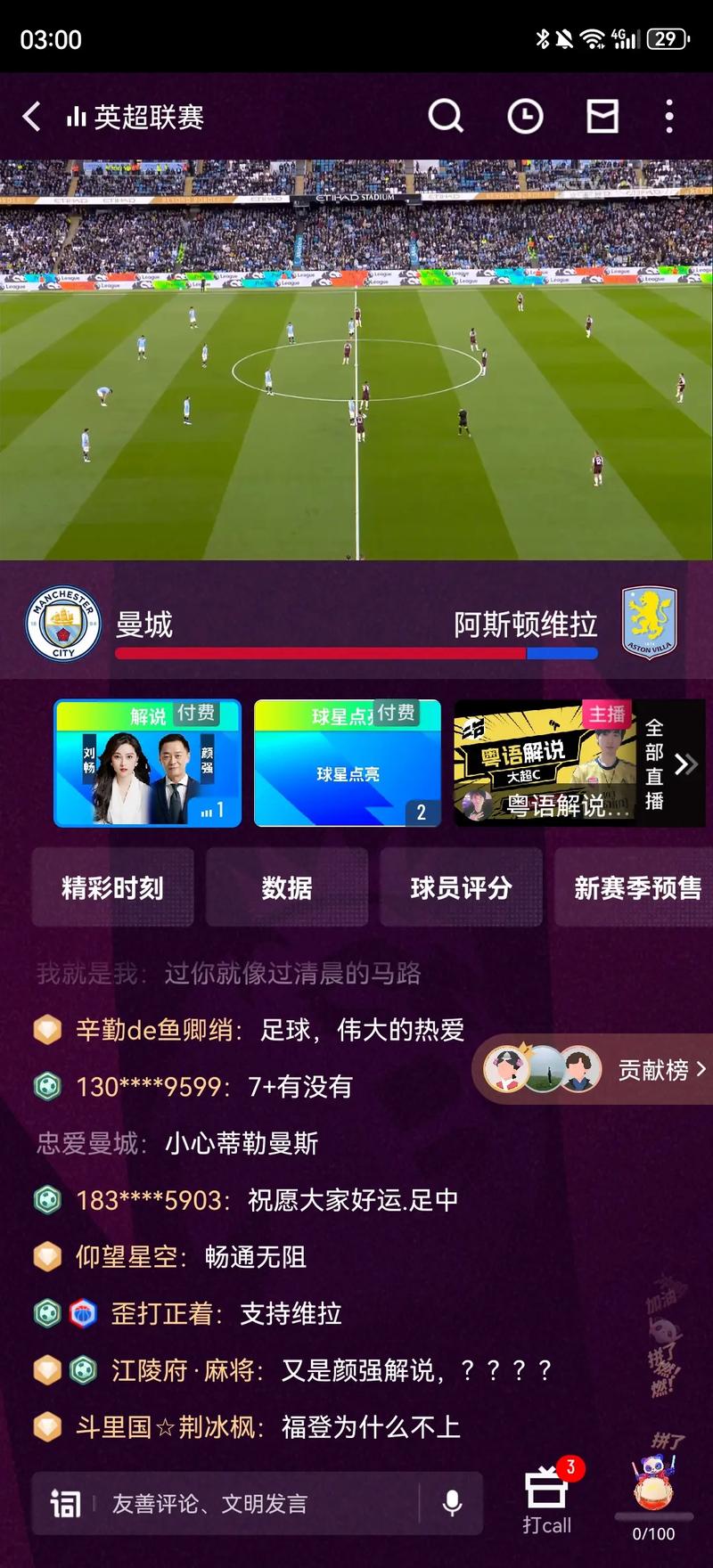View 全部直播 stream list
This screenshot has height=1568, width=713.
[668, 764]
